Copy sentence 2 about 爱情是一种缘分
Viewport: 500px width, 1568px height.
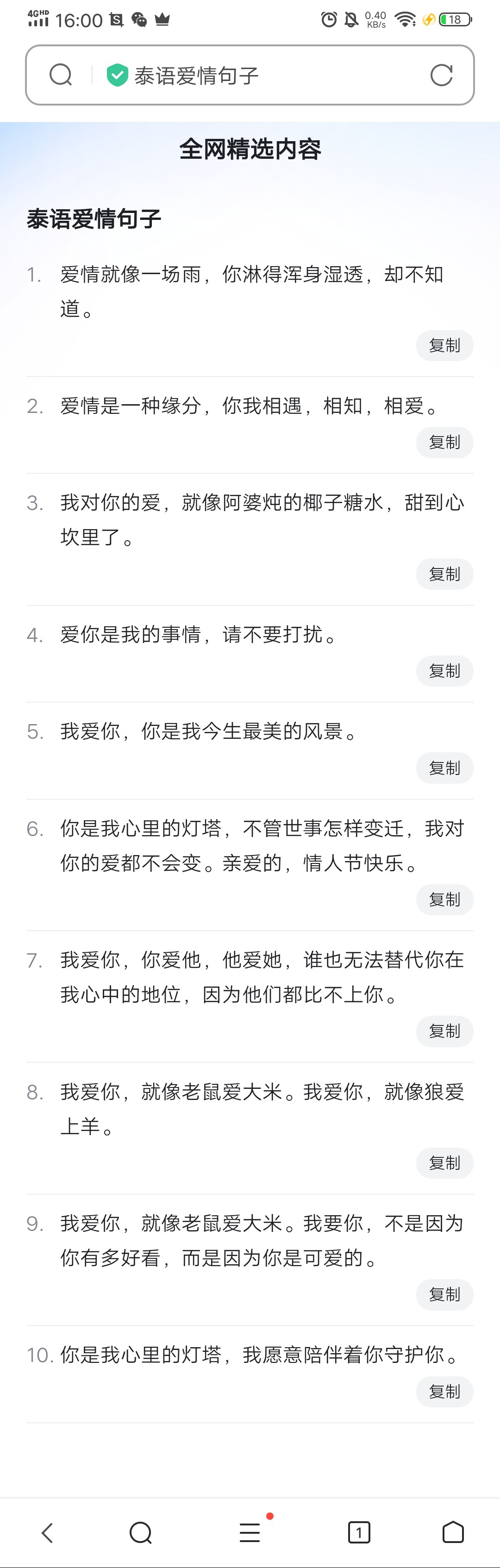[444, 443]
